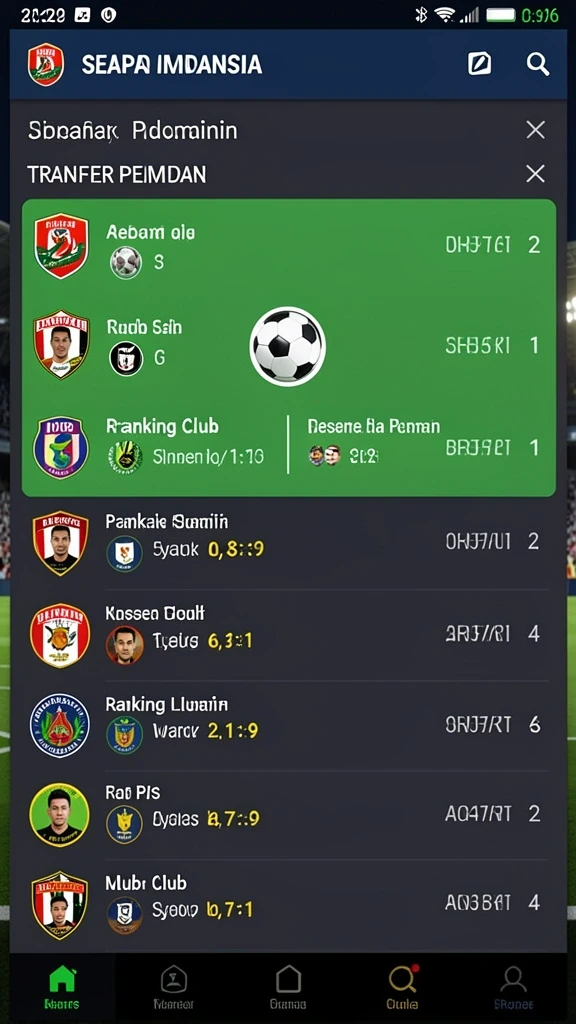This screenshot has width=576, height=1024.
Task: Open the magnifier tab with red dot
Action: pyautogui.click(x=402, y=987)
